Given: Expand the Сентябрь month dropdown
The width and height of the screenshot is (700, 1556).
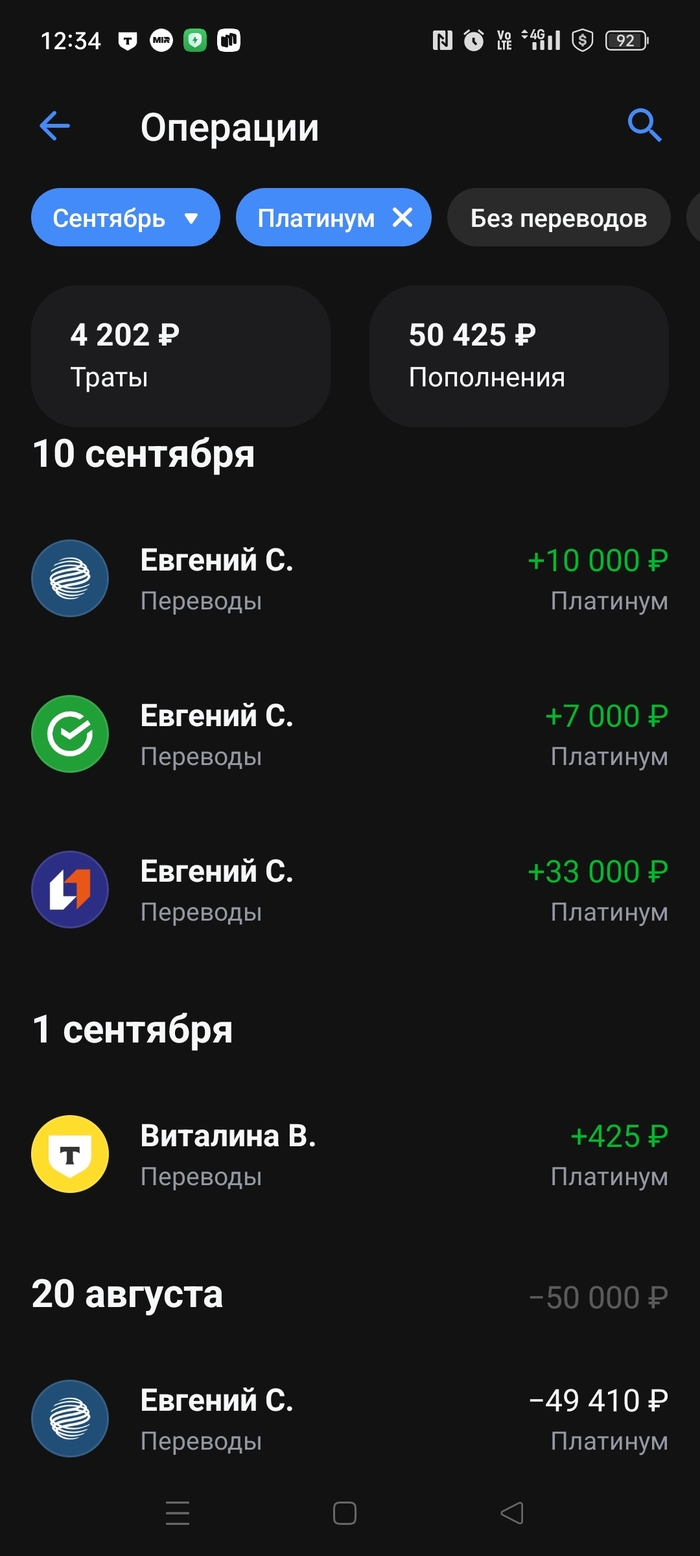Looking at the screenshot, I should (126, 218).
